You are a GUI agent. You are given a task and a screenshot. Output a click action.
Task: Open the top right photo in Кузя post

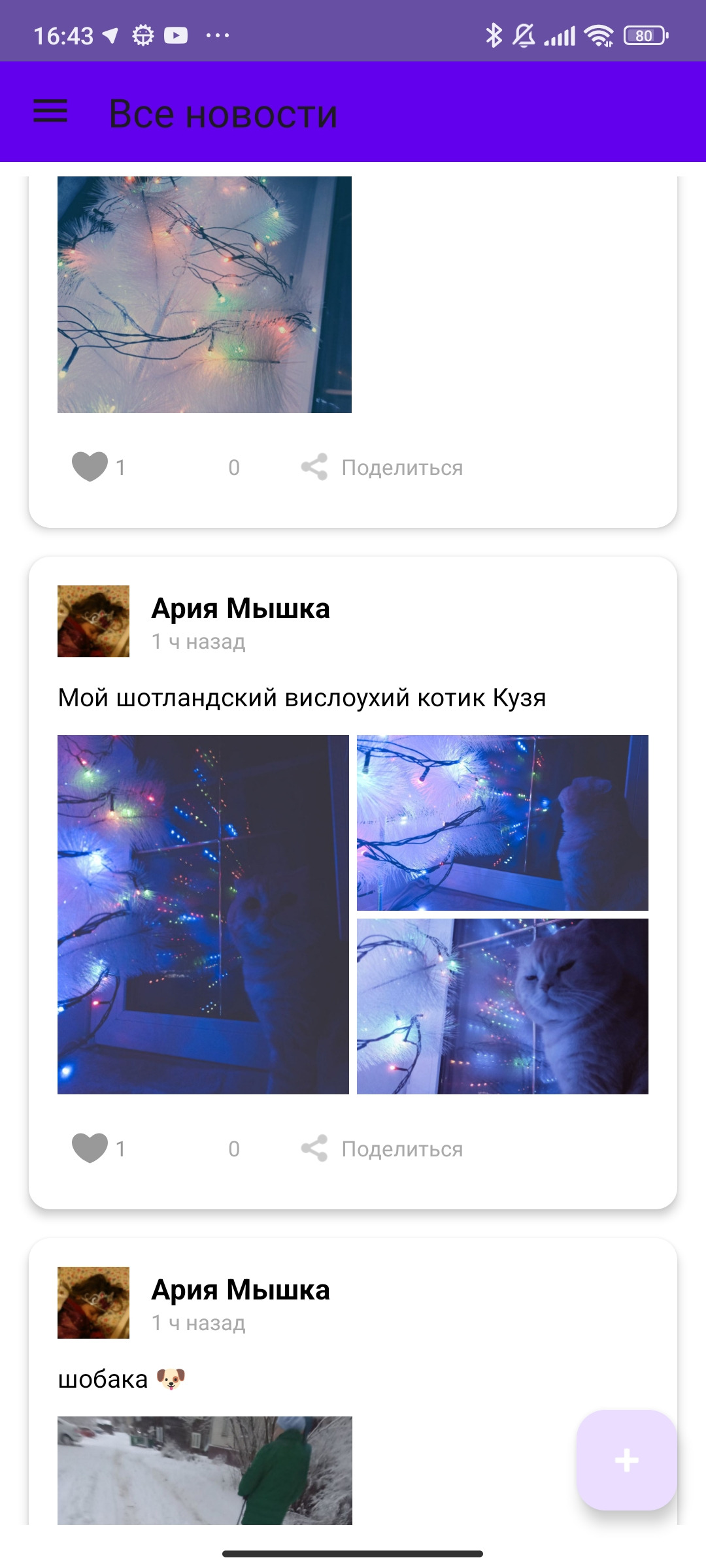click(503, 823)
